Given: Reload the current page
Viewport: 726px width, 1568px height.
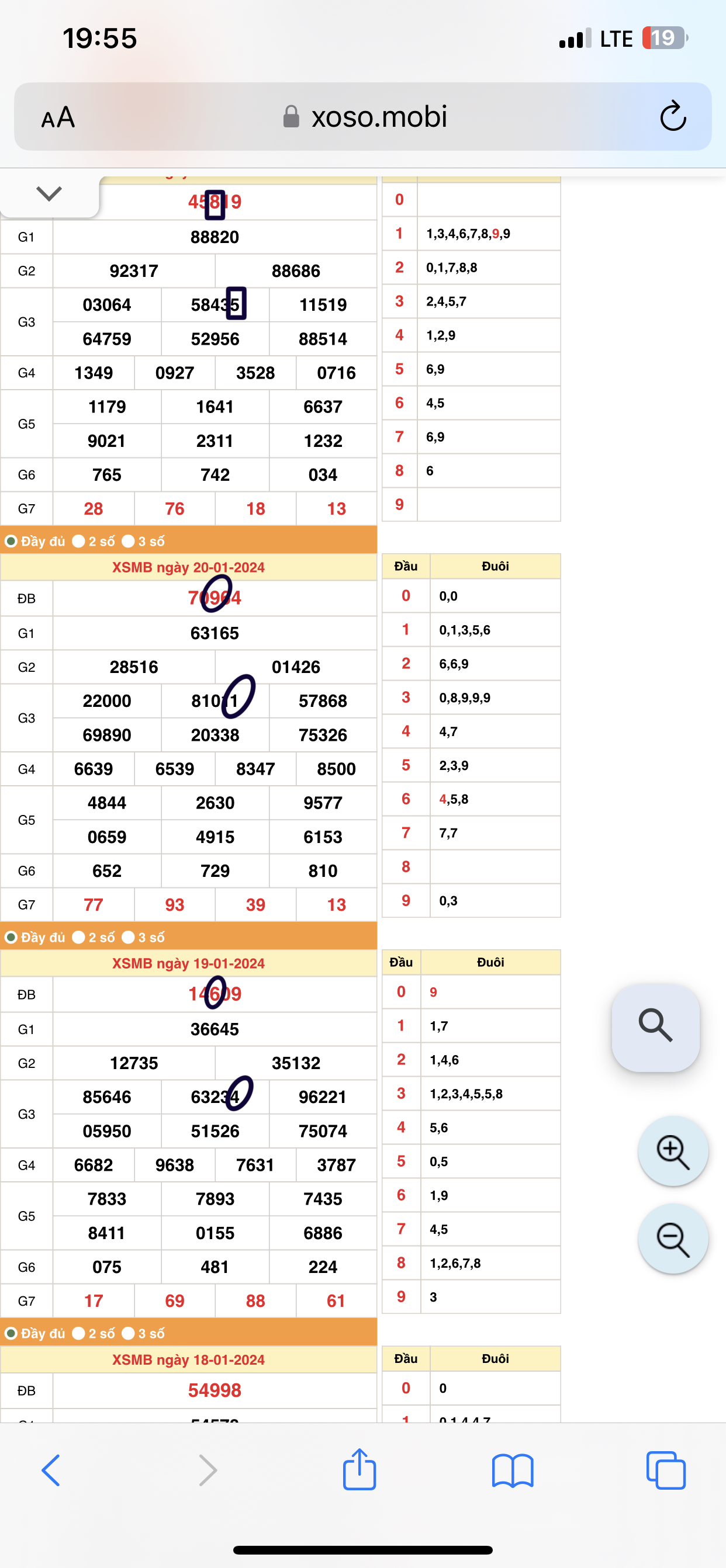Looking at the screenshot, I should coord(672,117).
